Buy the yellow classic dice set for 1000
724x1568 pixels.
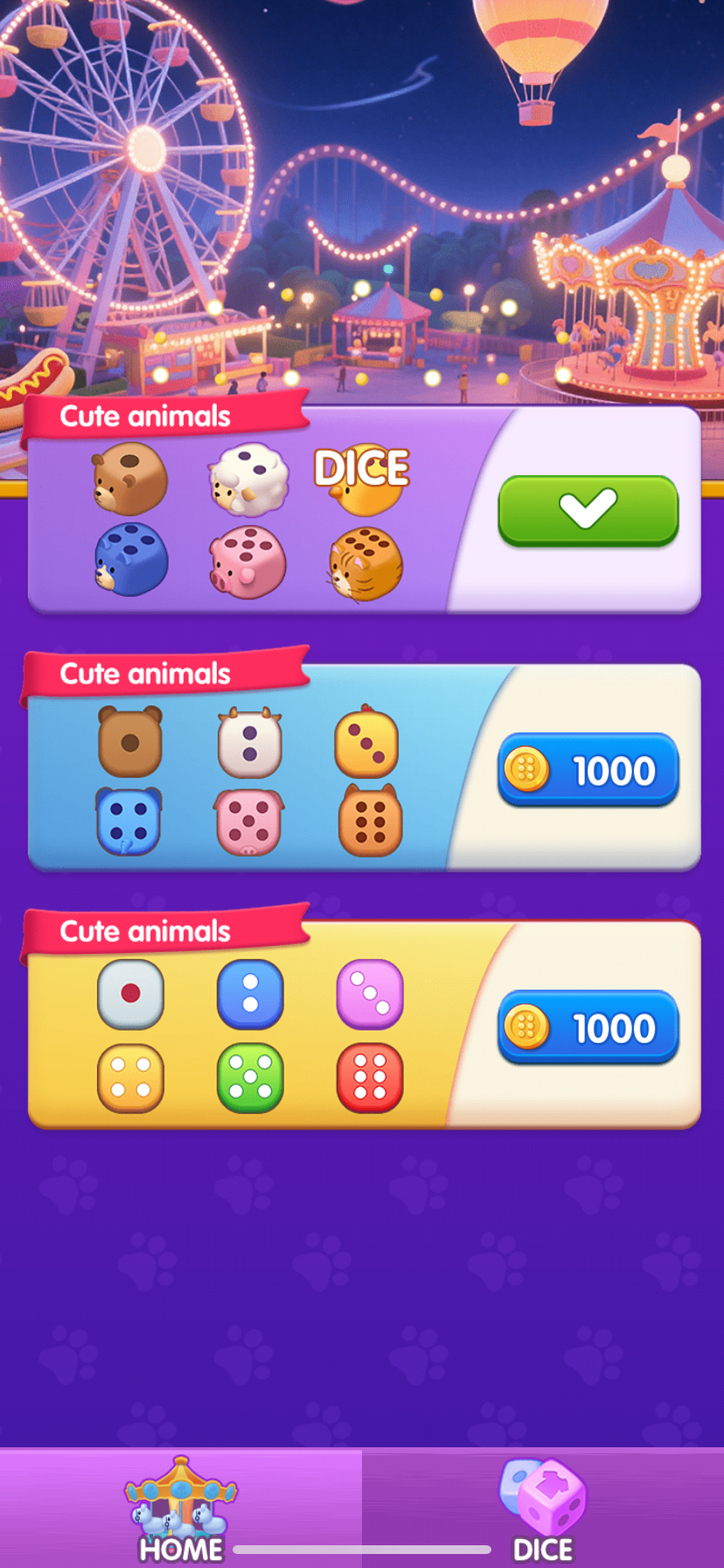tap(588, 1026)
